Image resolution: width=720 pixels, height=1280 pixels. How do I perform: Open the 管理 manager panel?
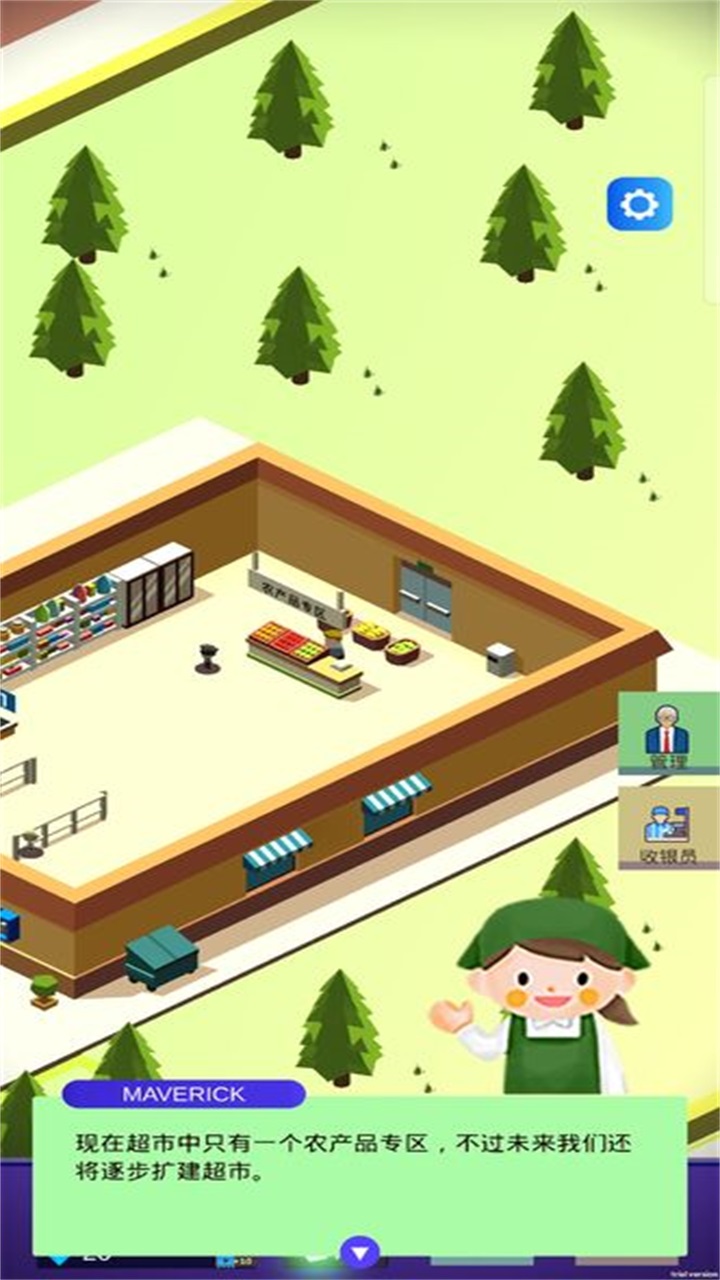[668, 735]
